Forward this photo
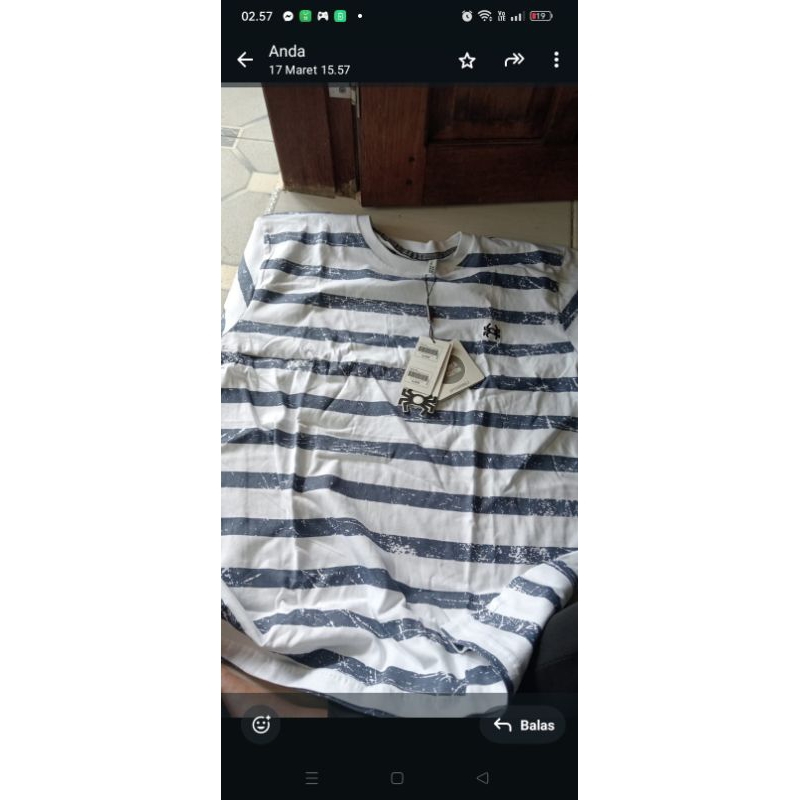 (x=514, y=60)
